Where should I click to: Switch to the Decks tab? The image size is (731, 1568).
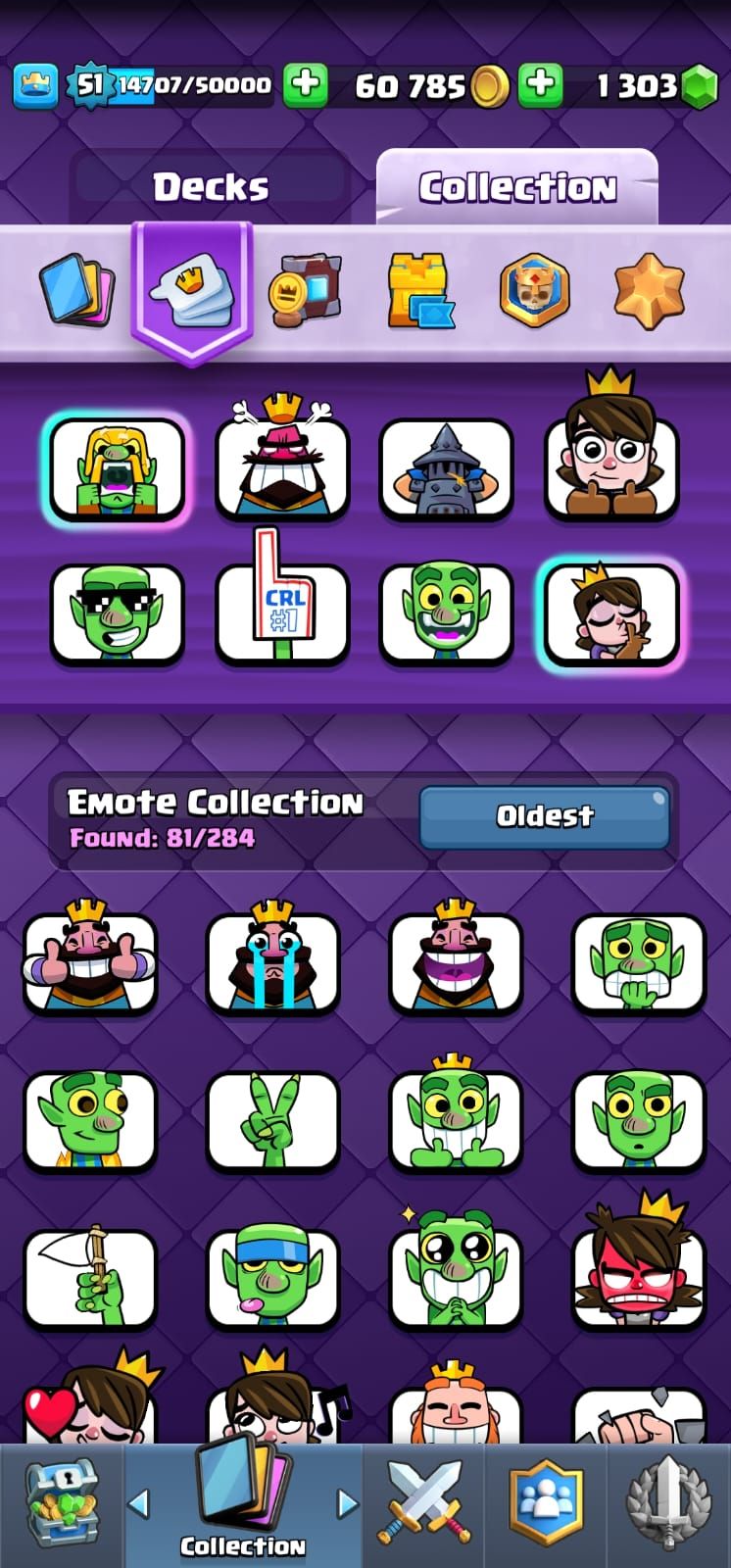[x=210, y=186]
